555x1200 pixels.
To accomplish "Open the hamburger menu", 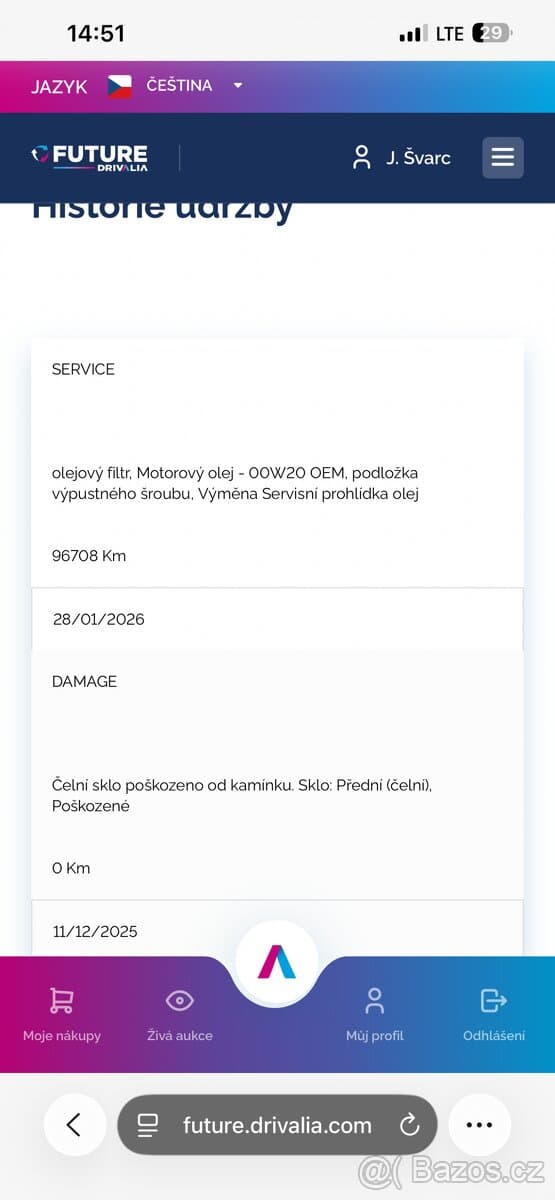I will 503,157.
